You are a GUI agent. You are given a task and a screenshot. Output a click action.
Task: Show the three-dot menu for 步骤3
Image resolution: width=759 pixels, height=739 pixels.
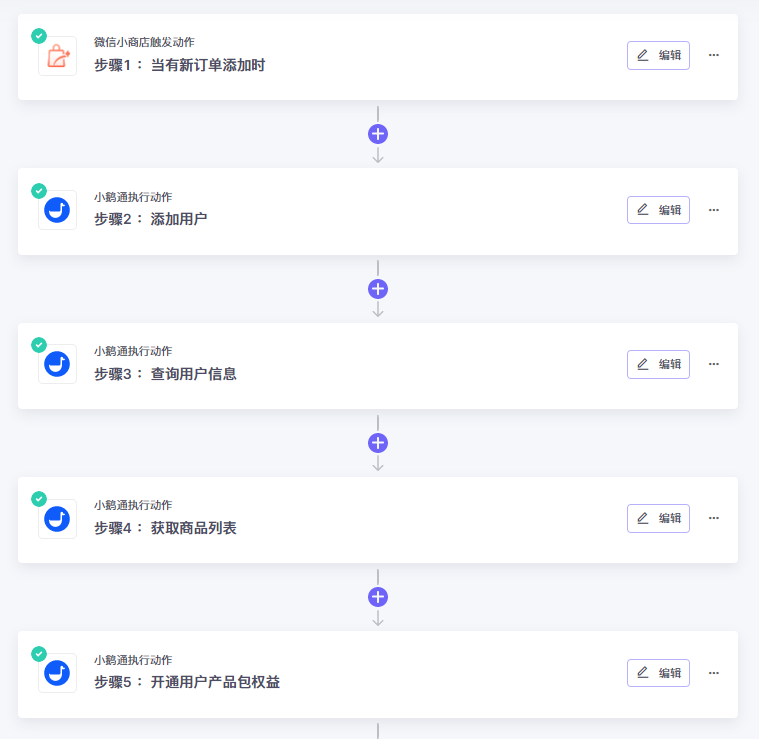713,364
